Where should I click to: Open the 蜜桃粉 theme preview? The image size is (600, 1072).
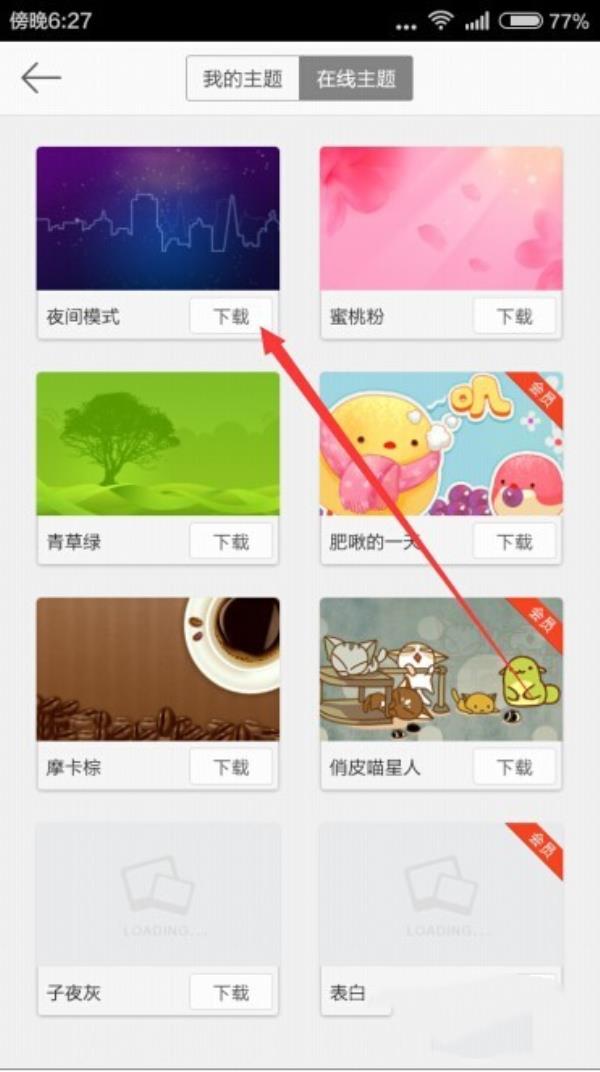(441, 218)
